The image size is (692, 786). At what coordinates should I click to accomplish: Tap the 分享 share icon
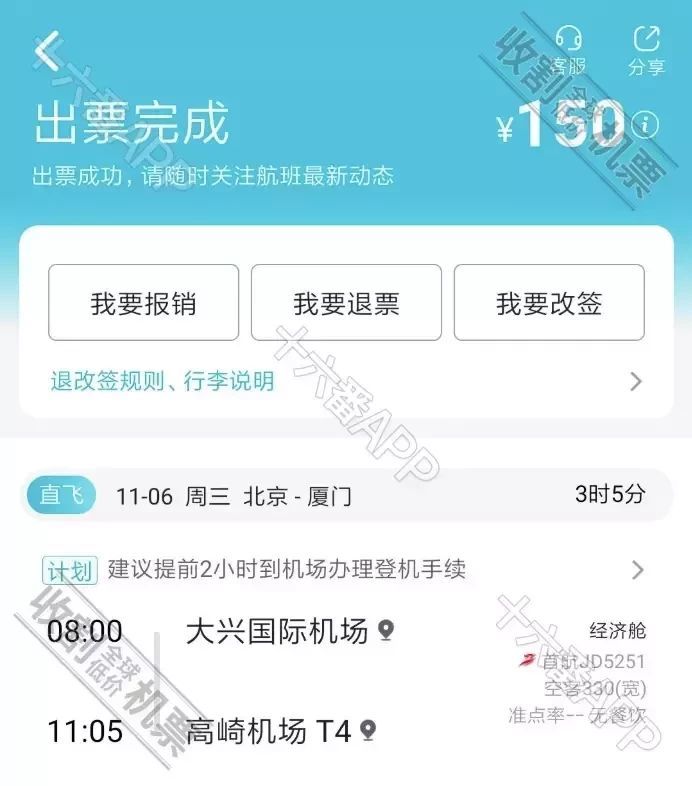(646, 50)
